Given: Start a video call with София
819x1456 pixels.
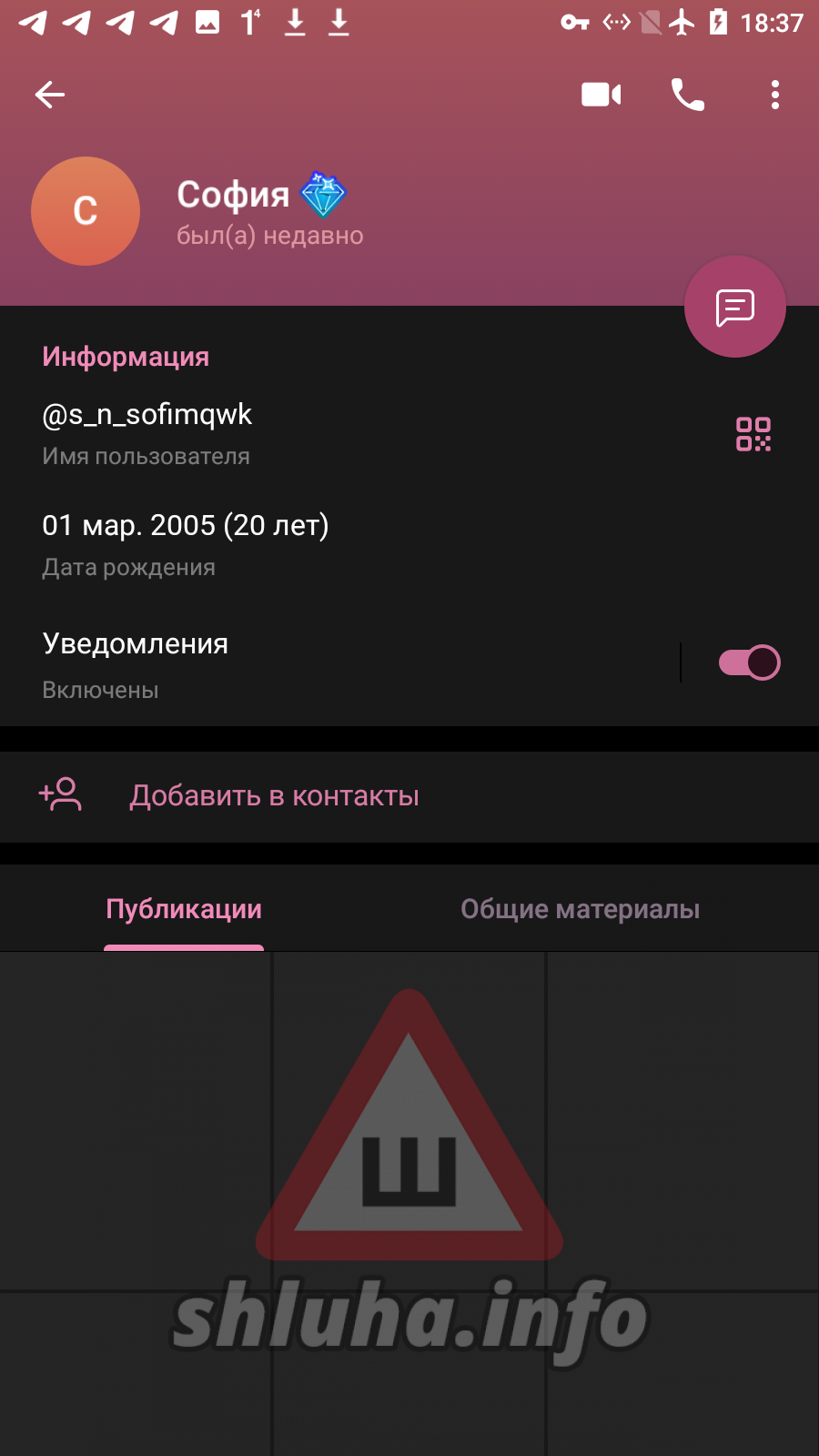Looking at the screenshot, I should pos(601,95).
